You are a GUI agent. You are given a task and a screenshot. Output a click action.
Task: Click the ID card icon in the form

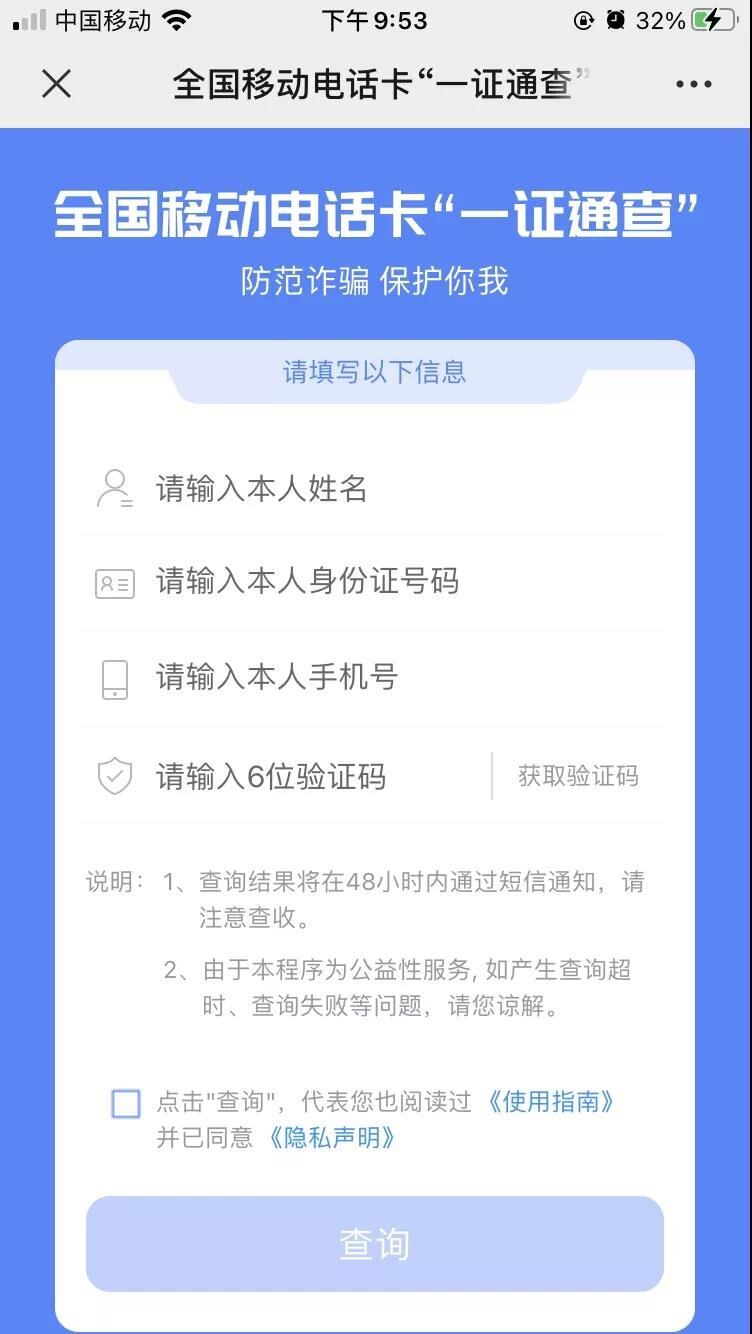pyautogui.click(x=114, y=583)
